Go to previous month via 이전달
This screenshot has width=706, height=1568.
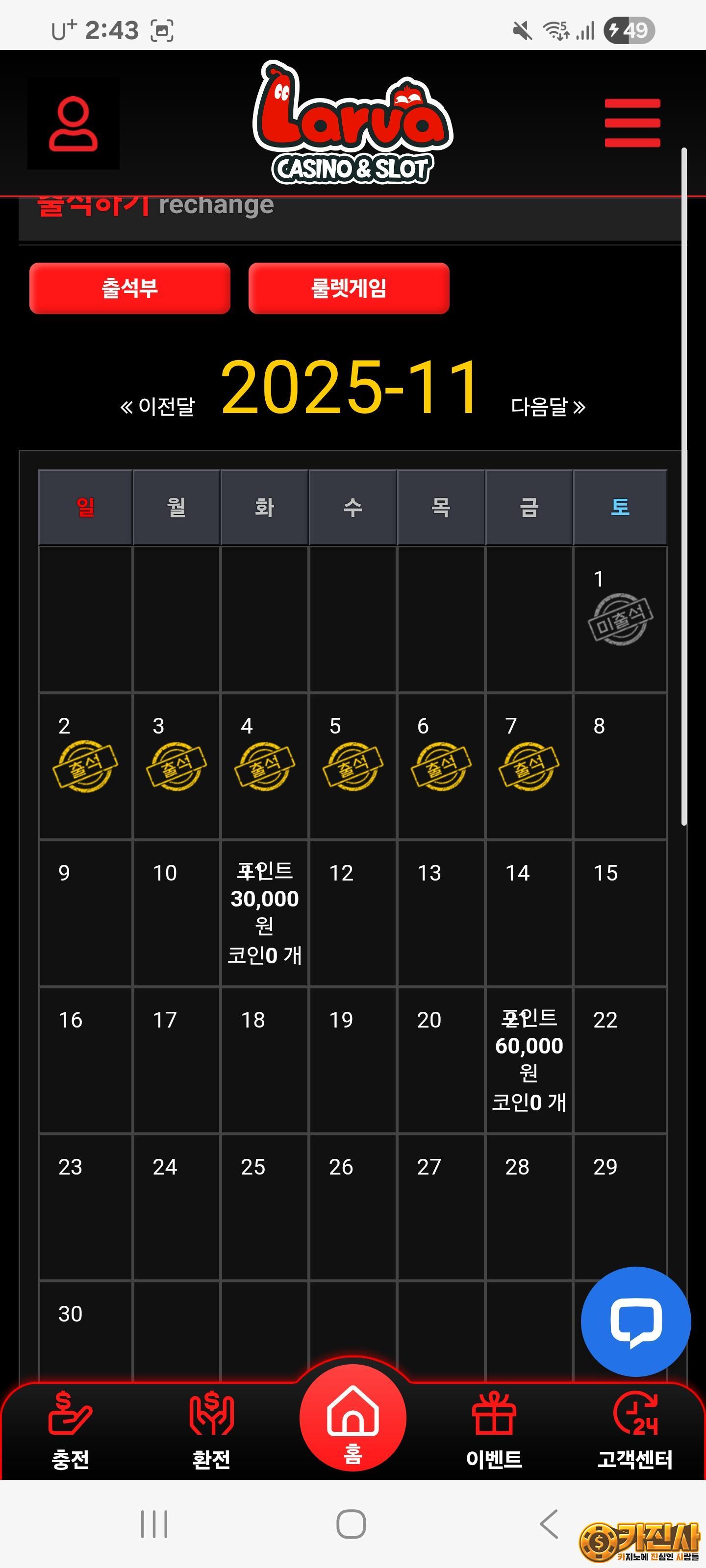(158, 406)
